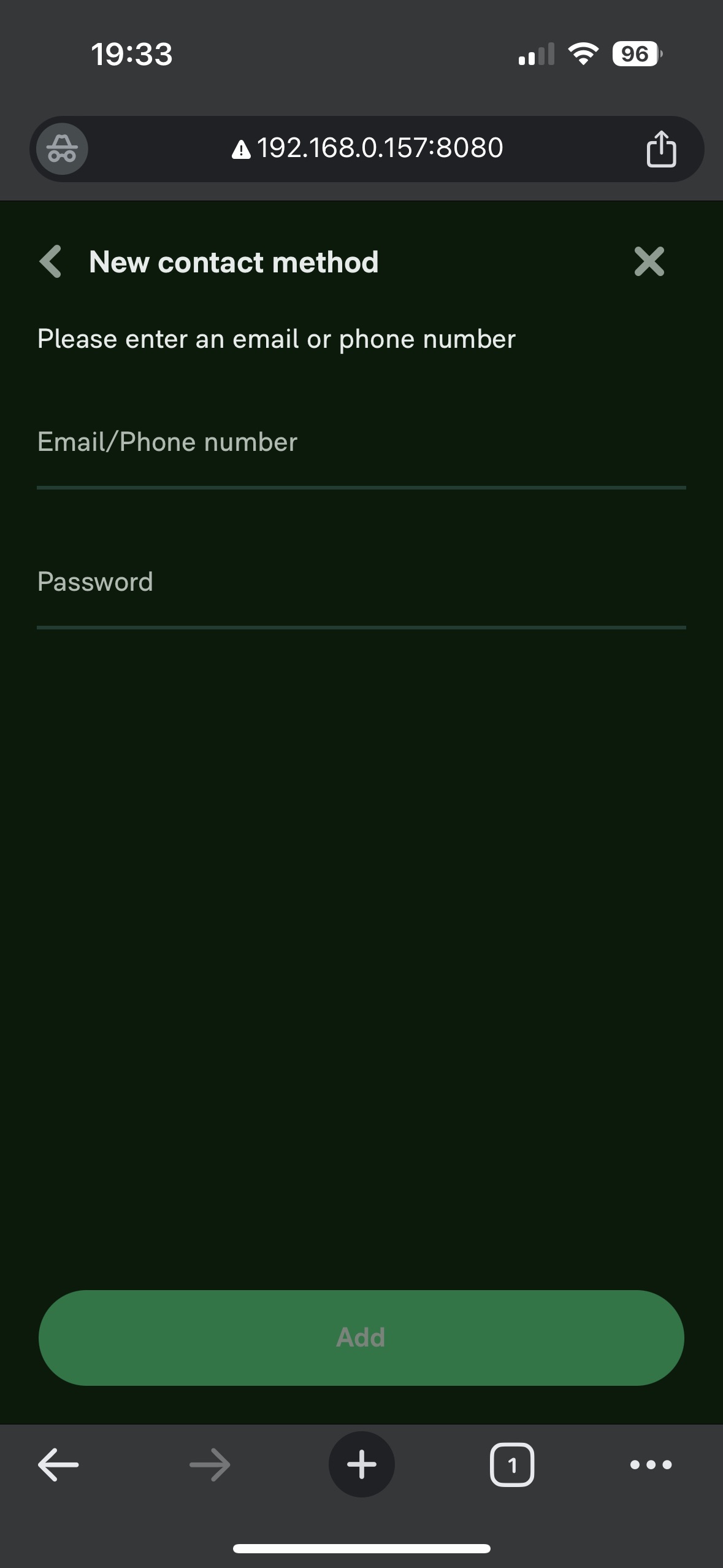This screenshot has width=723, height=1568.
Task: Go back from New contact method
Action: [50, 262]
